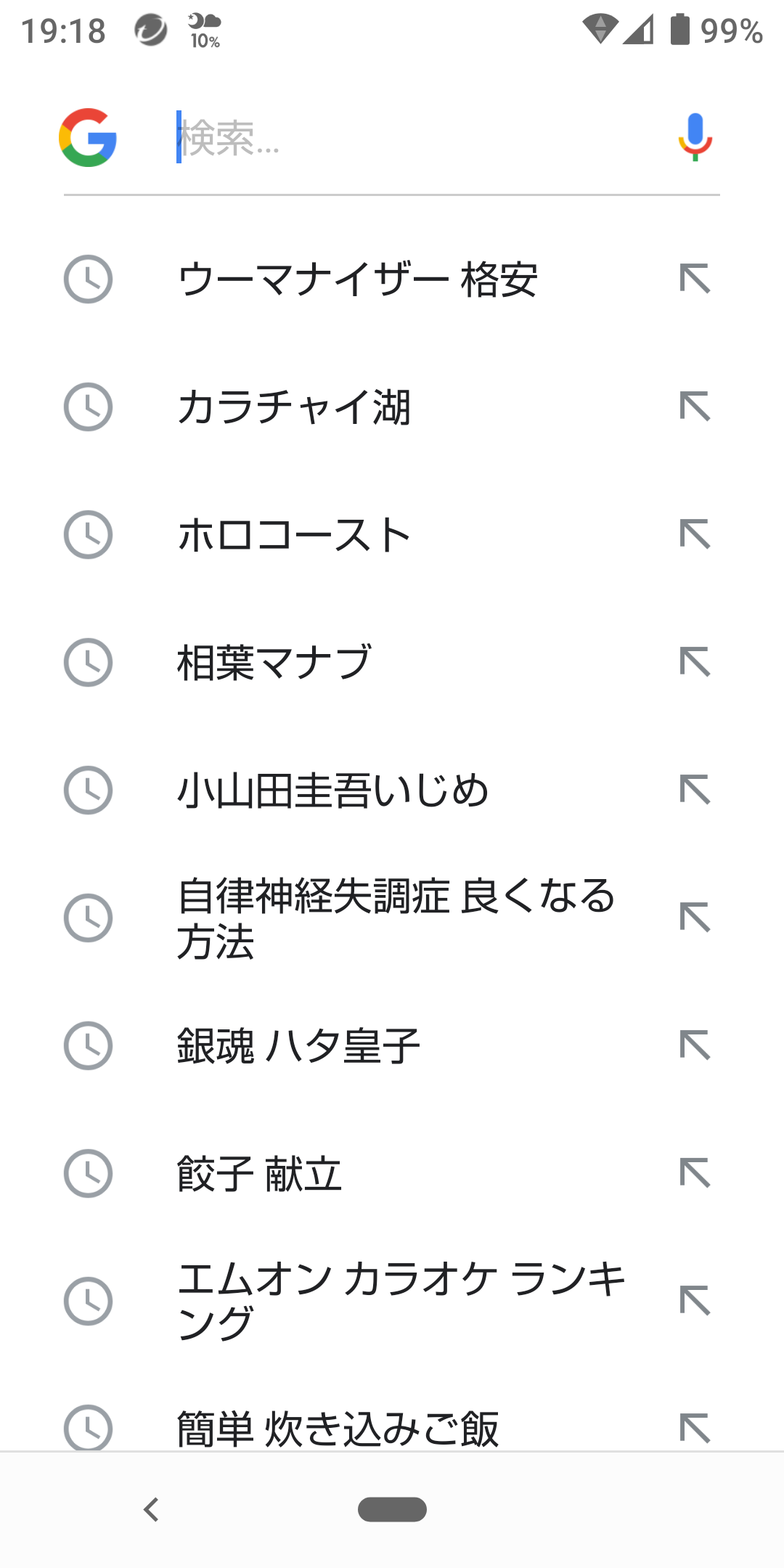Screen dimensions: 784x1568
Task: Tap the home pill at screen bottom
Action: [x=392, y=1508]
